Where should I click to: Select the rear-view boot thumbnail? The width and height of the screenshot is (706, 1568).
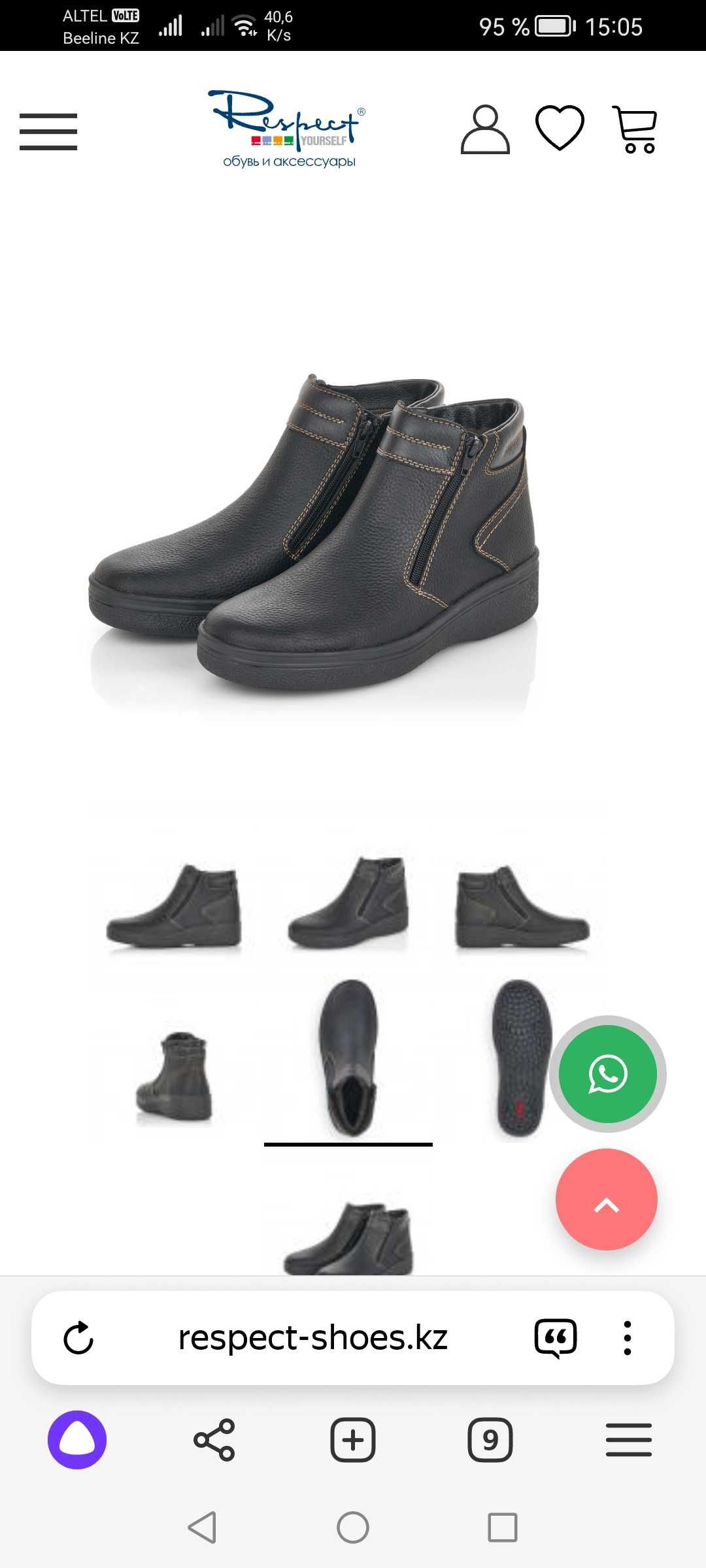pyautogui.click(x=174, y=1075)
